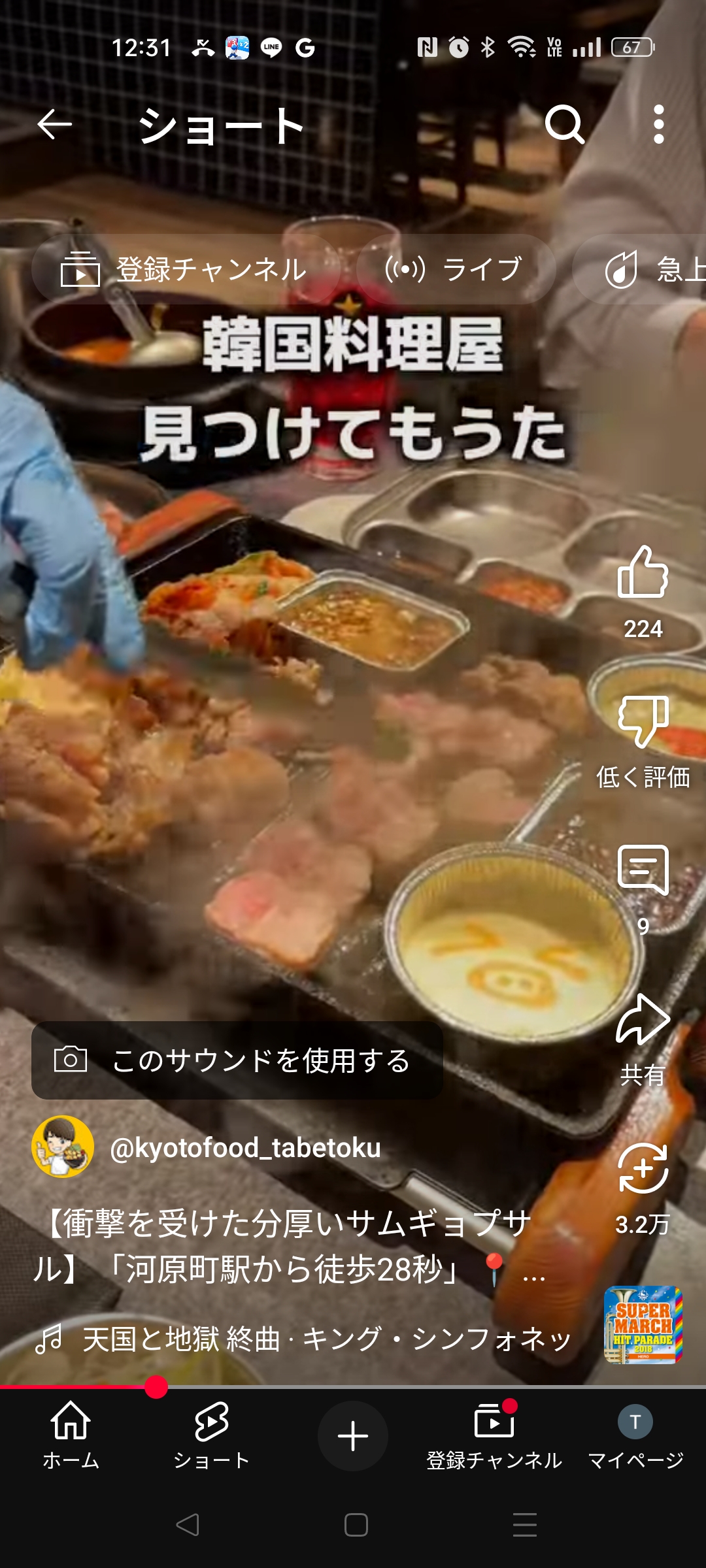Select the ライブ chip
This screenshot has height=1568, width=706.
pos(456,269)
